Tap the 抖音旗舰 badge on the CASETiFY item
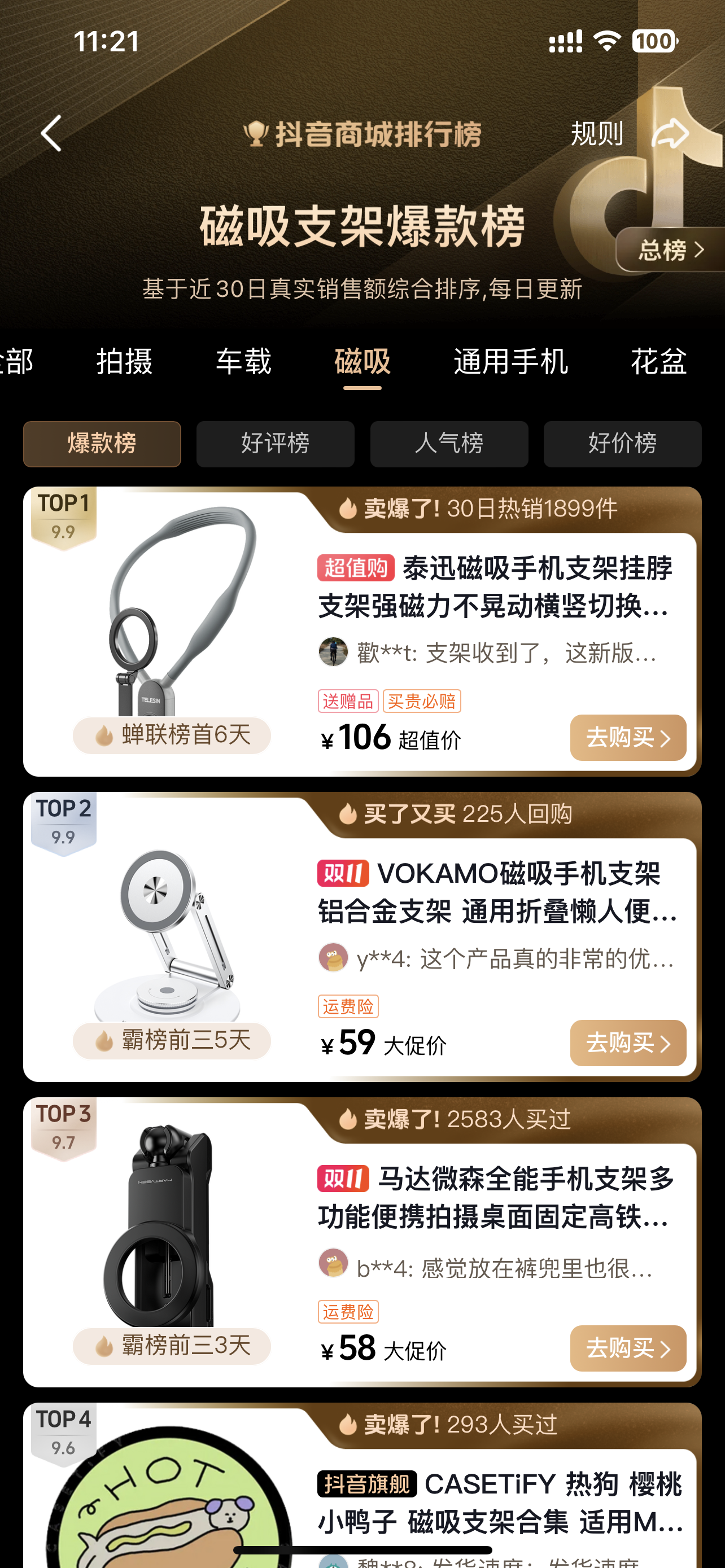 (x=366, y=1484)
